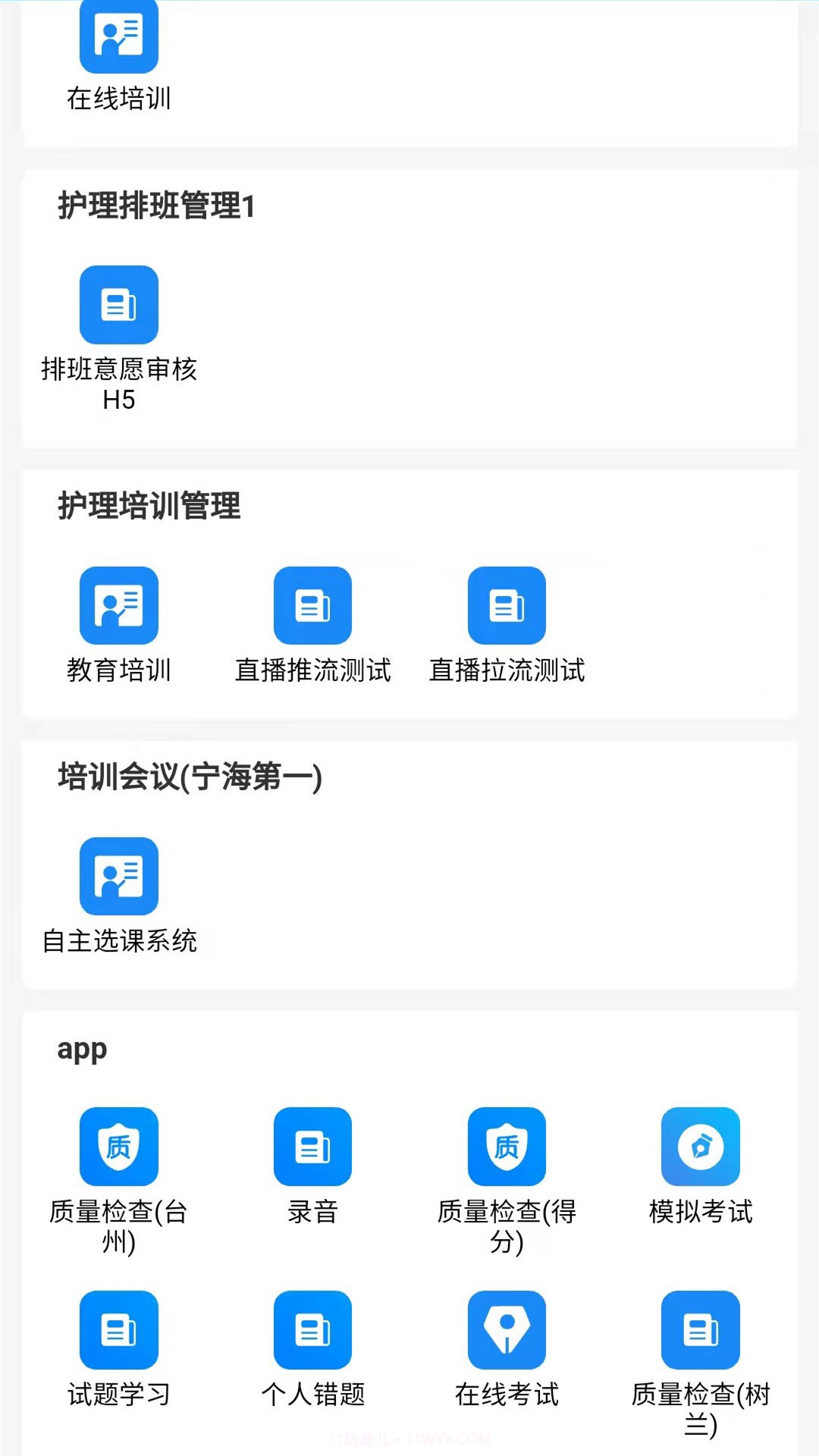This screenshot has width=819, height=1456.
Task: Open 排班意愿审核H5 under 护理排班管理1
Action: (118, 306)
